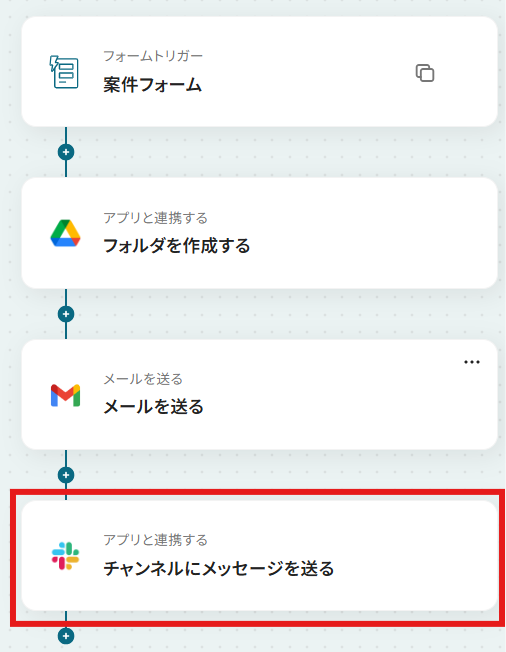Add a step after the Slack message card
Viewport: 506px width, 652px height.
pyautogui.click(x=66, y=636)
